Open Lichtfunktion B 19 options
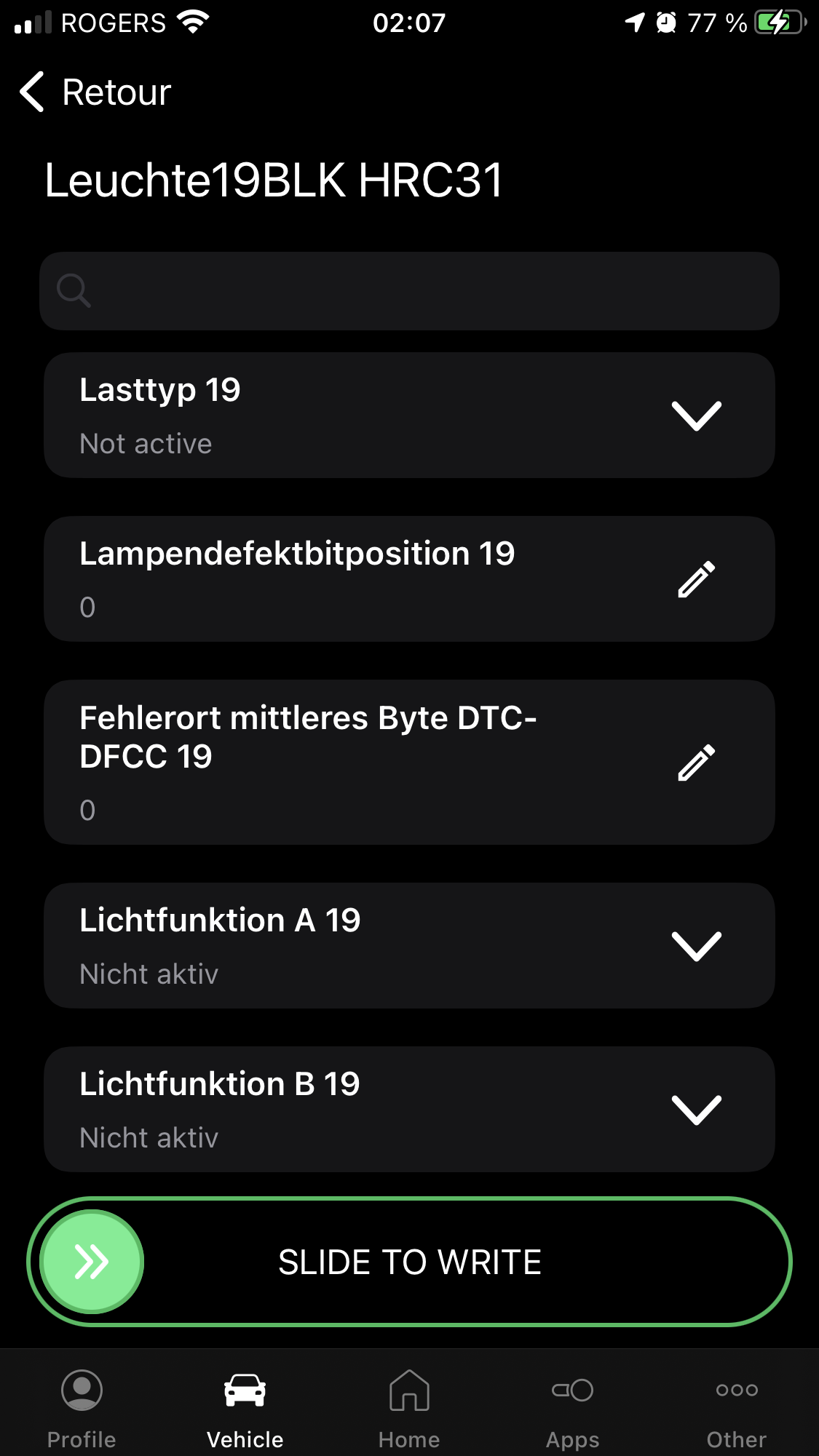The width and height of the screenshot is (819, 1456). tap(696, 1110)
